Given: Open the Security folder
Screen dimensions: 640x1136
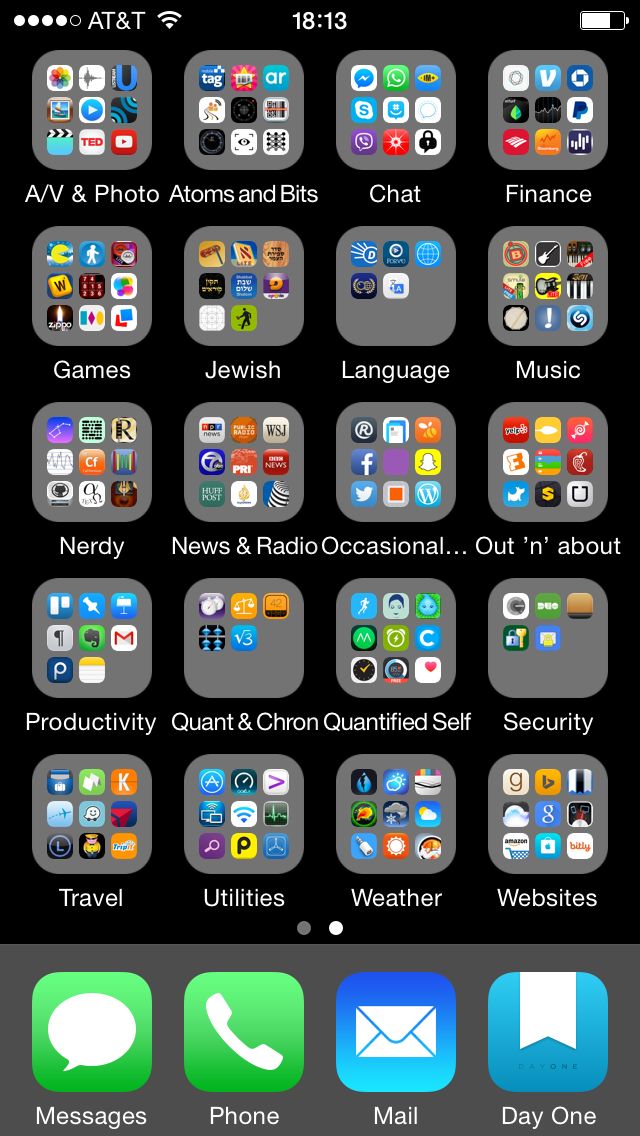Looking at the screenshot, I should tap(548, 638).
